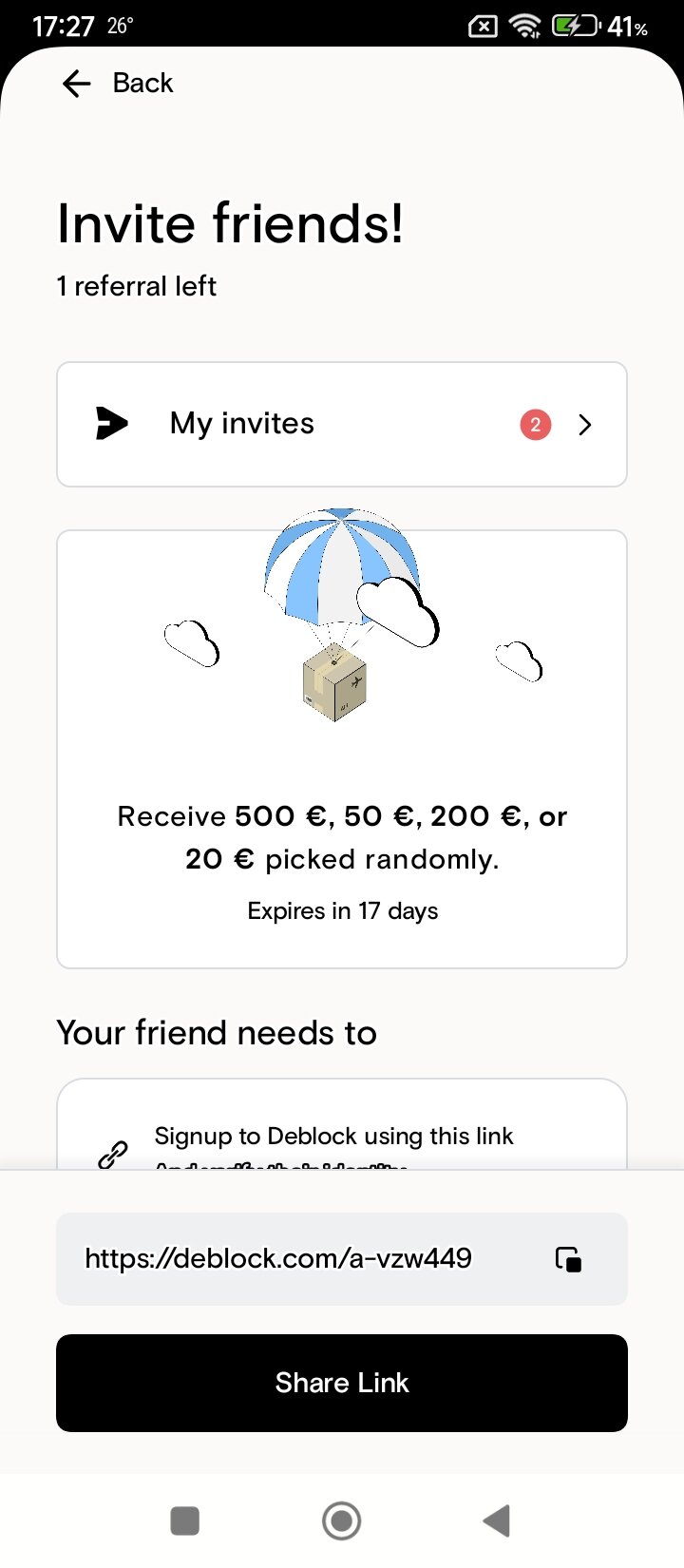Open the My invites row
Viewport: 684px width, 1568px height.
click(342, 424)
